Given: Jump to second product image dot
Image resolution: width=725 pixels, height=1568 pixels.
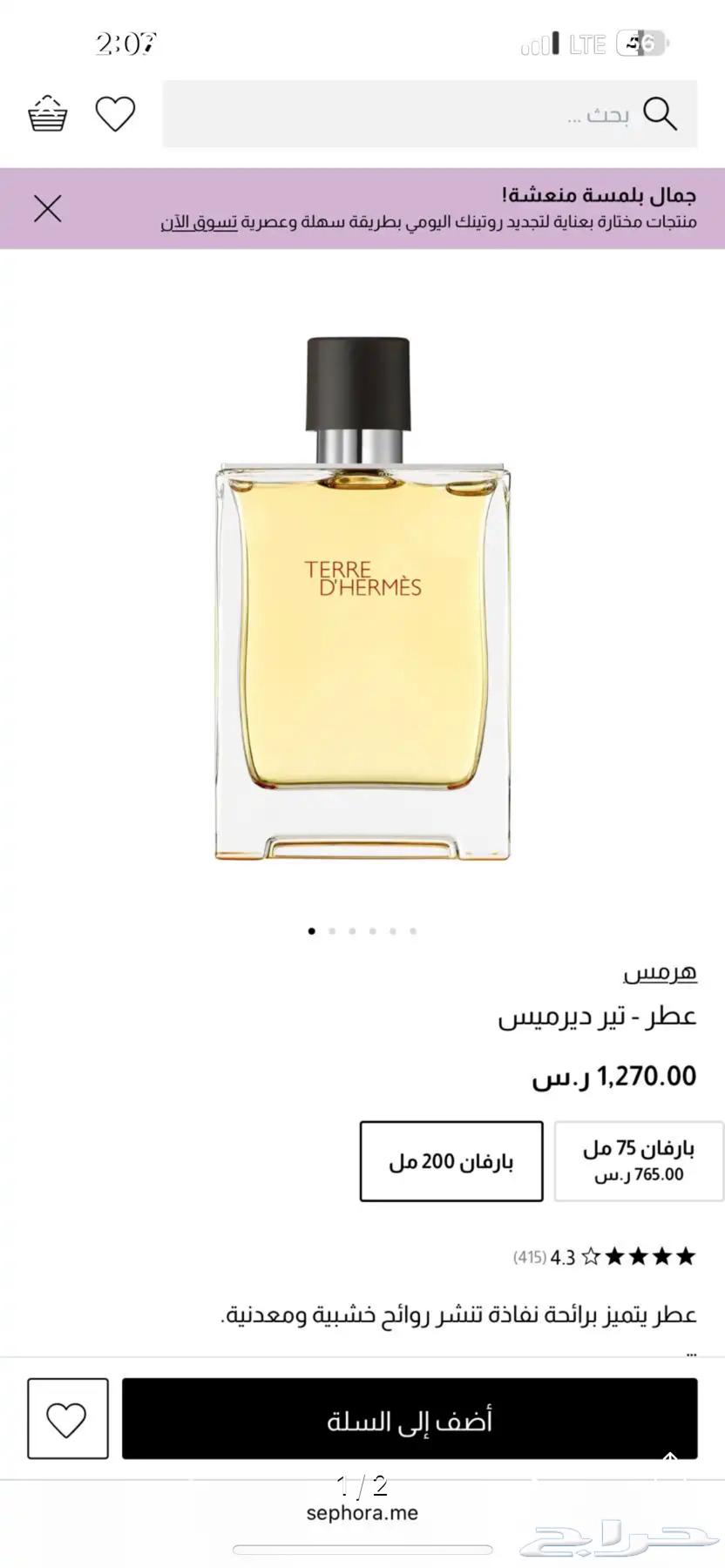Looking at the screenshot, I should click(x=332, y=931).
